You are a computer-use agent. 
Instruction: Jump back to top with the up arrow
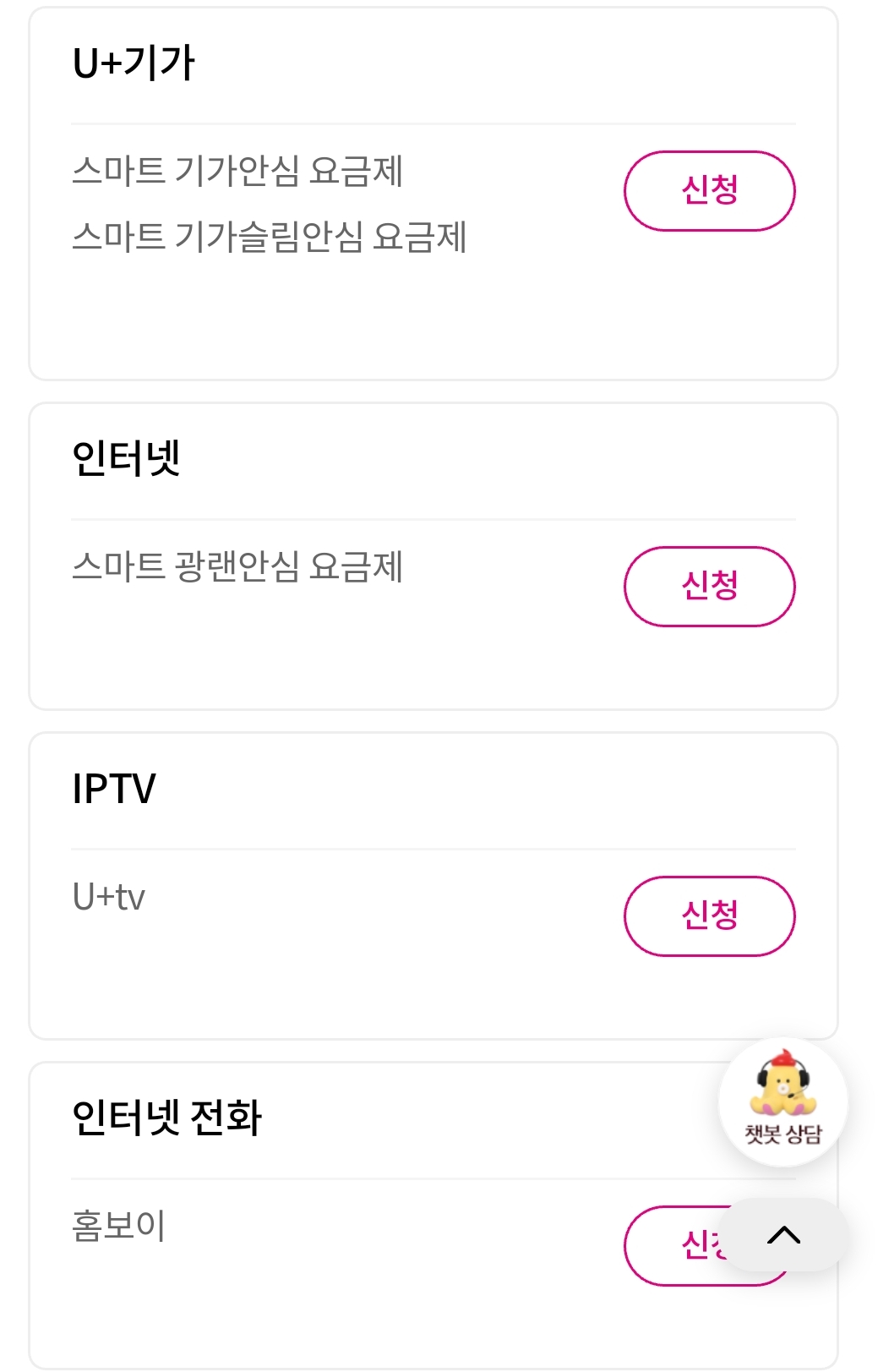click(x=784, y=1235)
